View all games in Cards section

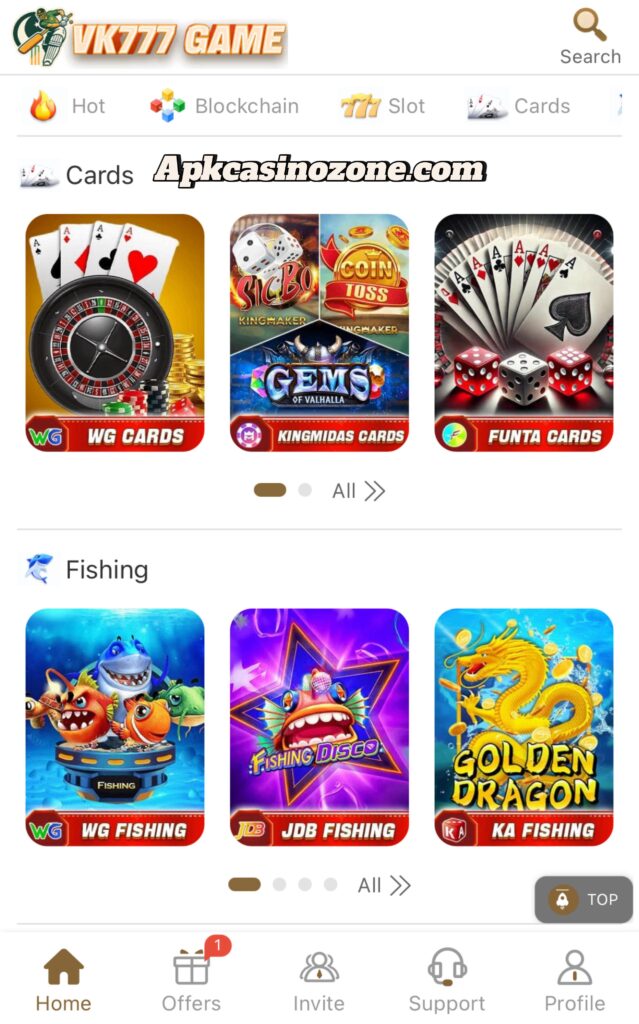coord(358,491)
